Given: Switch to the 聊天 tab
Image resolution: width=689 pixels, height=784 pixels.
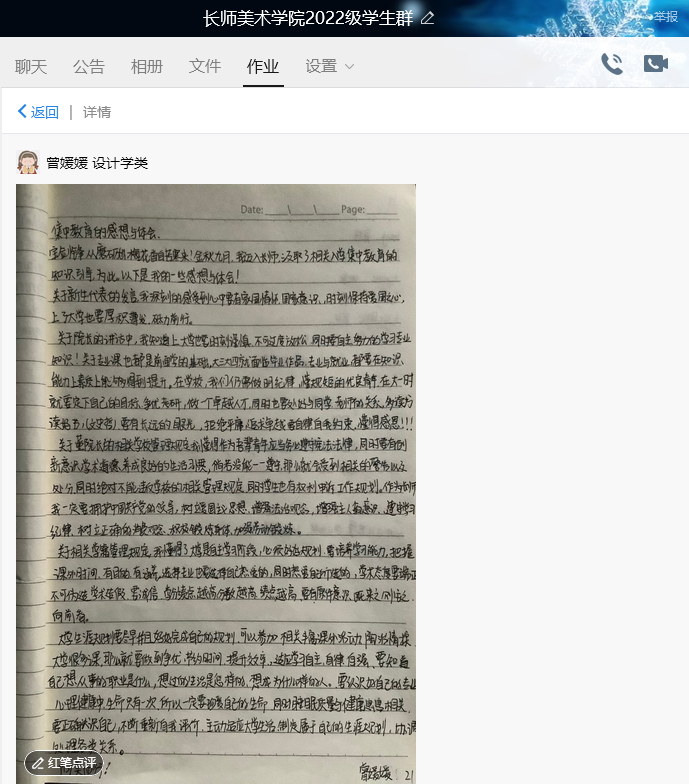Looking at the screenshot, I should tap(31, 66).
